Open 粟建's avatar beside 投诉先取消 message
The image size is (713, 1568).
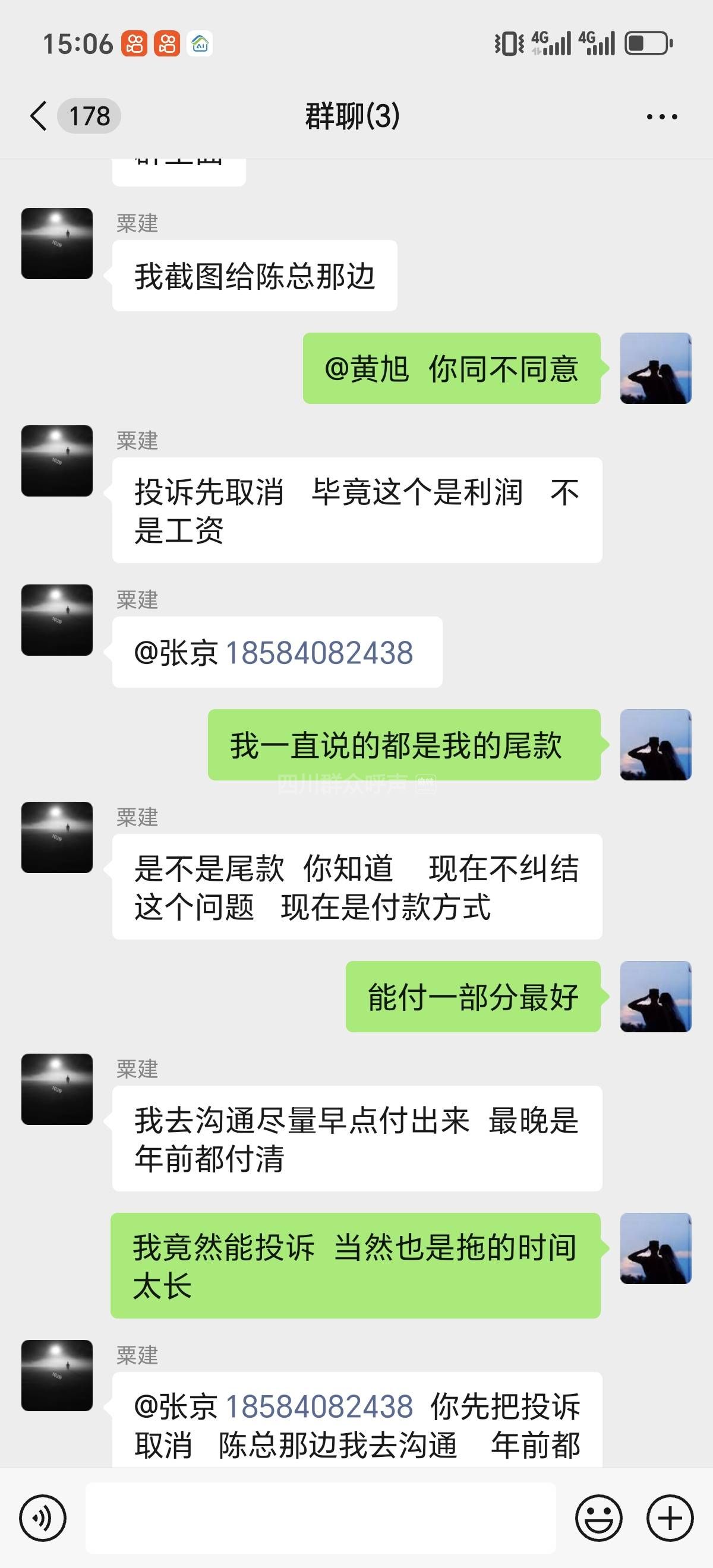coord(57,461)
